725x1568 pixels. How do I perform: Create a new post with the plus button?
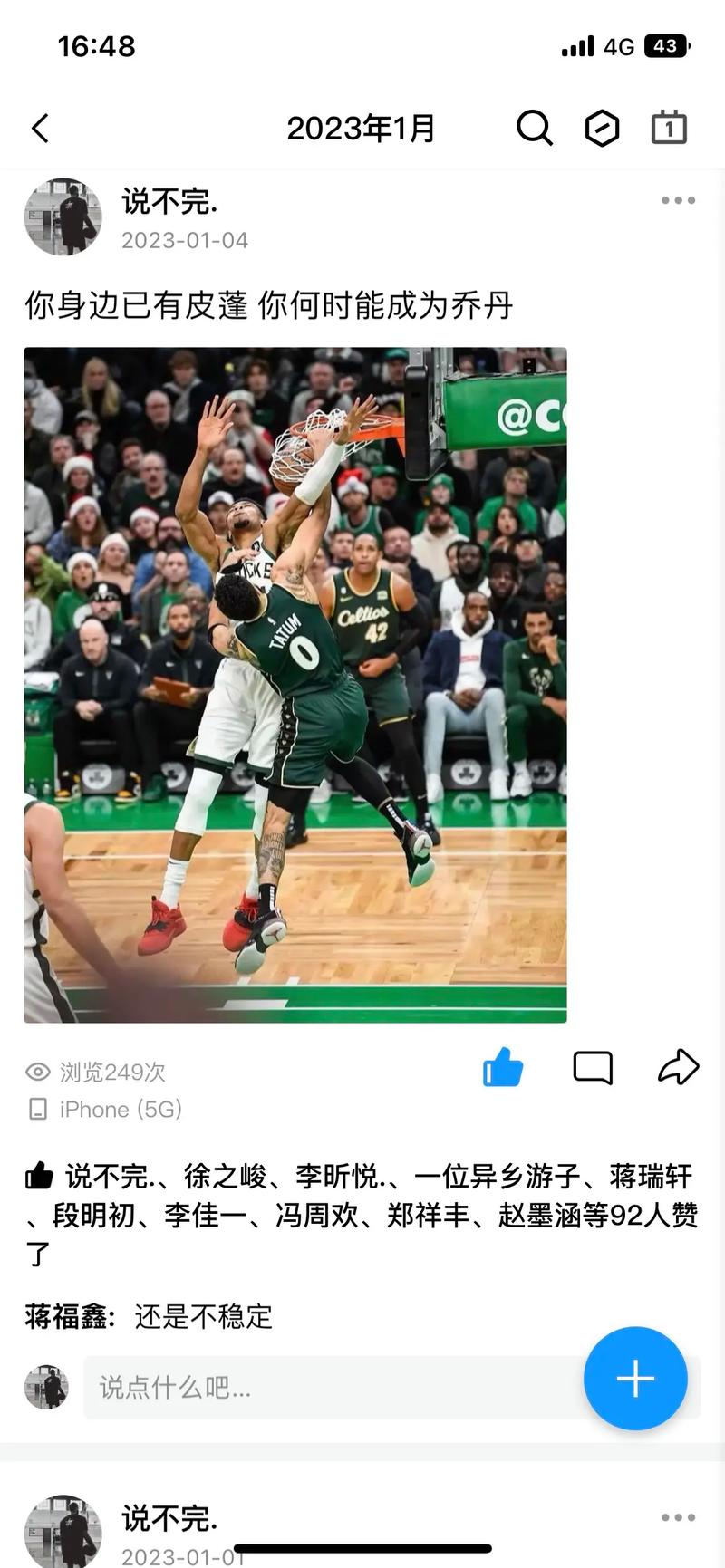point(635,1379)
